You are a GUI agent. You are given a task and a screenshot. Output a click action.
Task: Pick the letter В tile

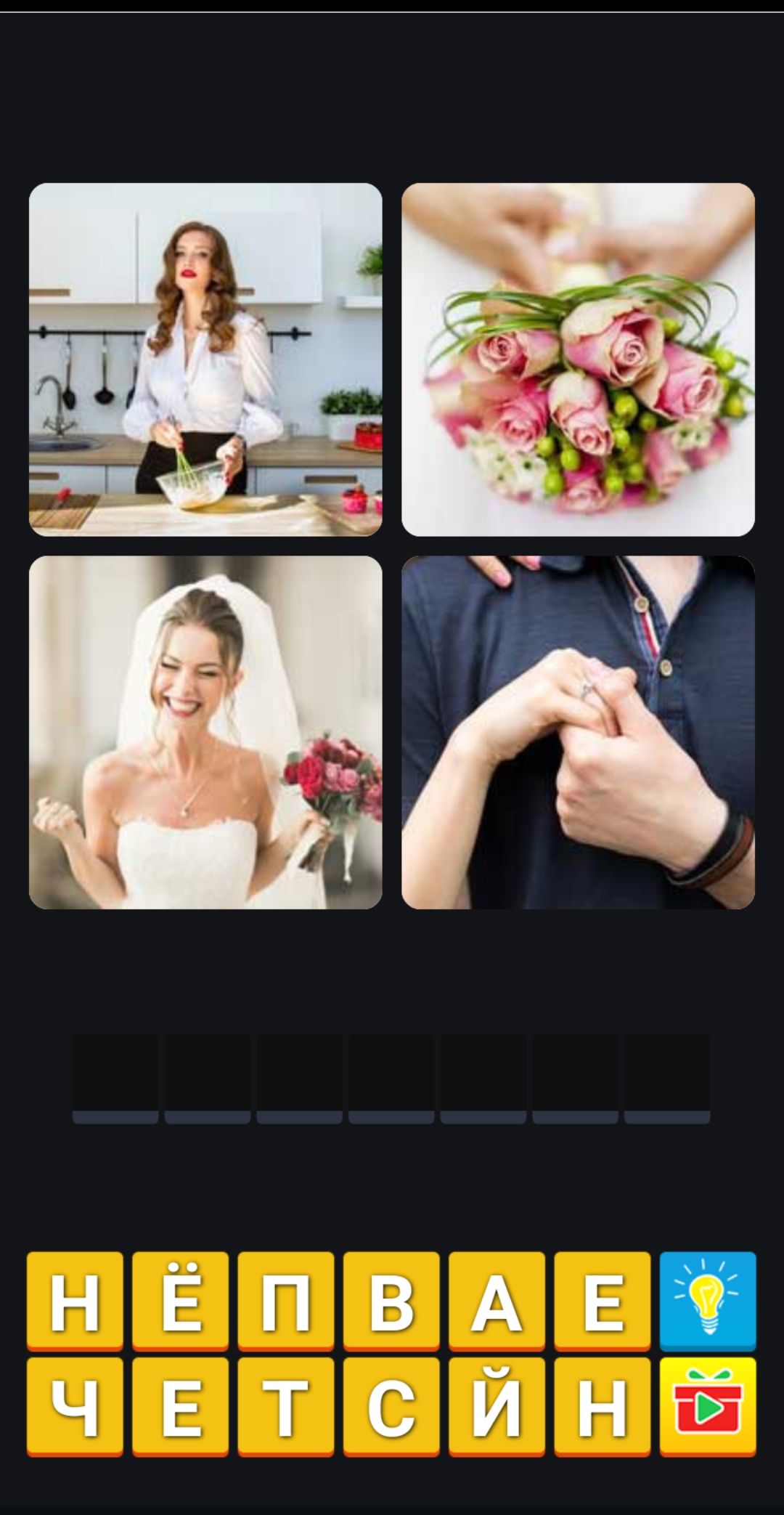point(391,1301)
